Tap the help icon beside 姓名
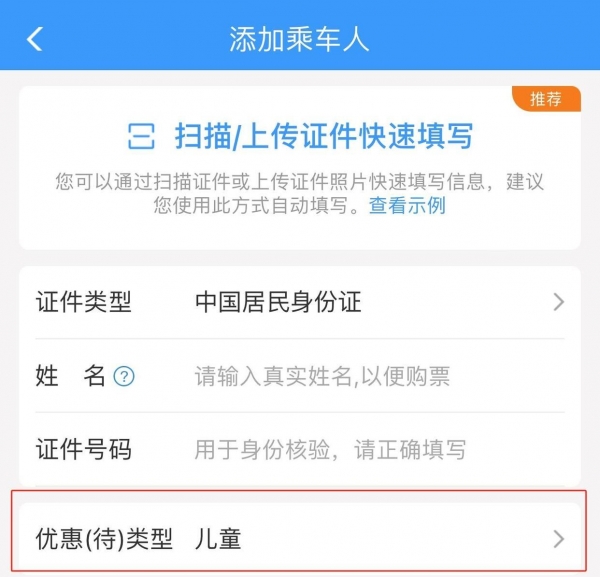The width and height of the screenshot is (600, 577). click(x=124, y=377)
